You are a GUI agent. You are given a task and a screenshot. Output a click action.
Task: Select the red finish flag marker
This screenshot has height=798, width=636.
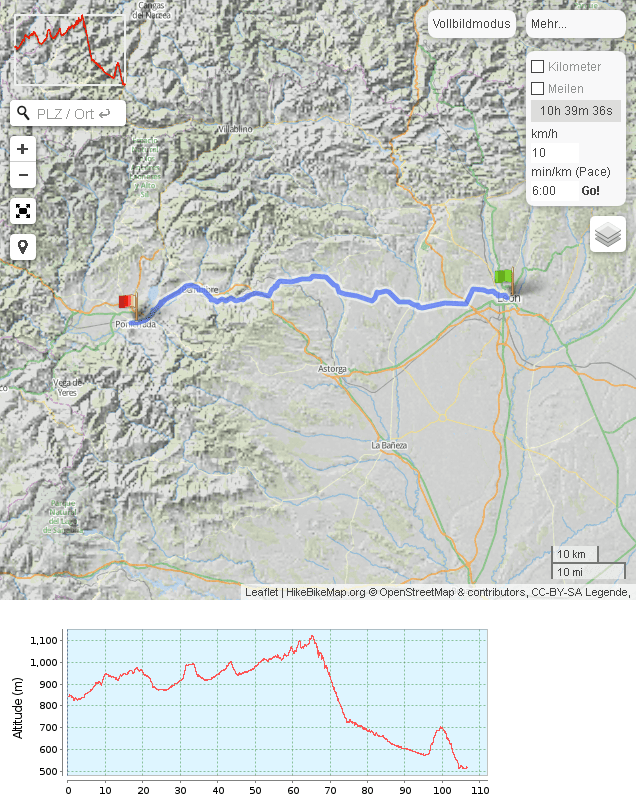click(127, 303)
